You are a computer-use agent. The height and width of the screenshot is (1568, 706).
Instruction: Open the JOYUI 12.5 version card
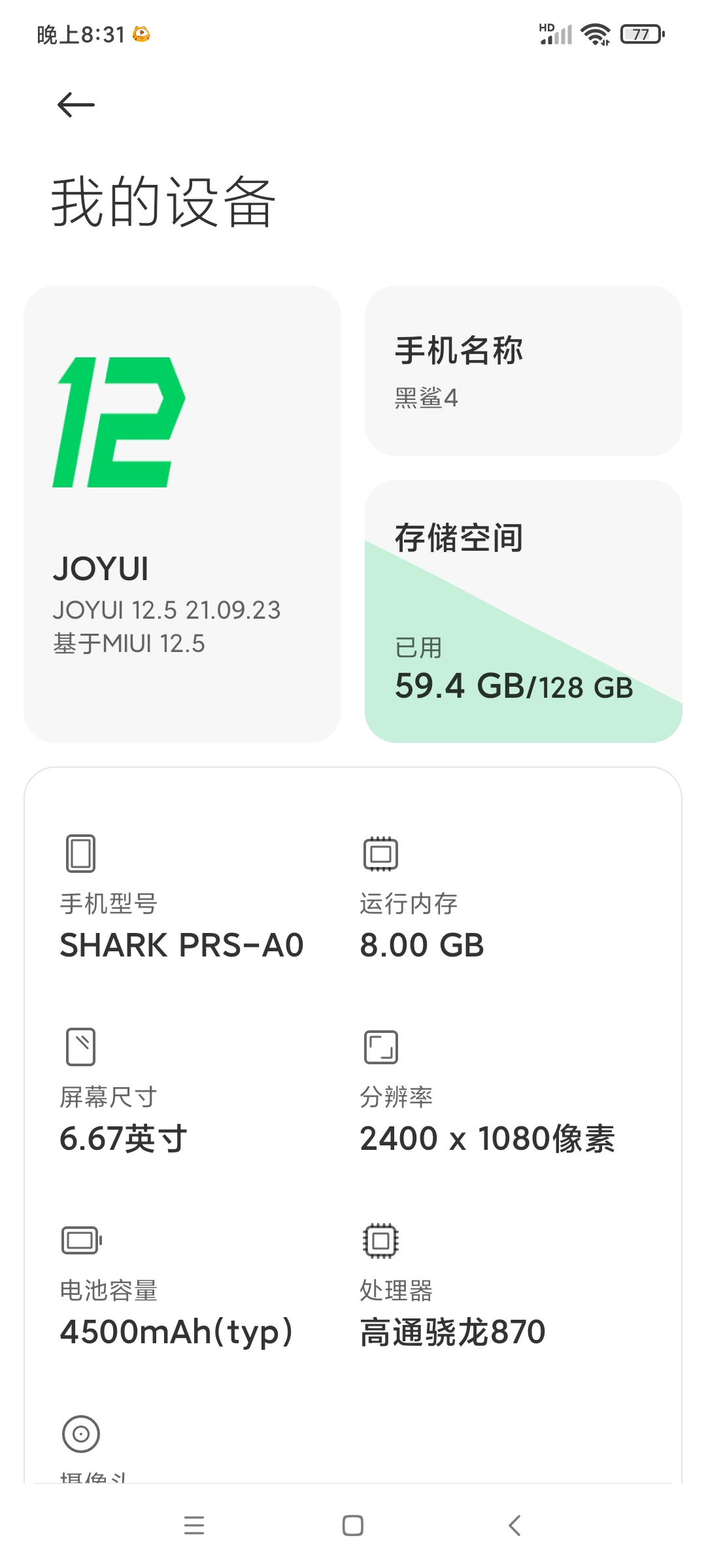tap(182, 514)
